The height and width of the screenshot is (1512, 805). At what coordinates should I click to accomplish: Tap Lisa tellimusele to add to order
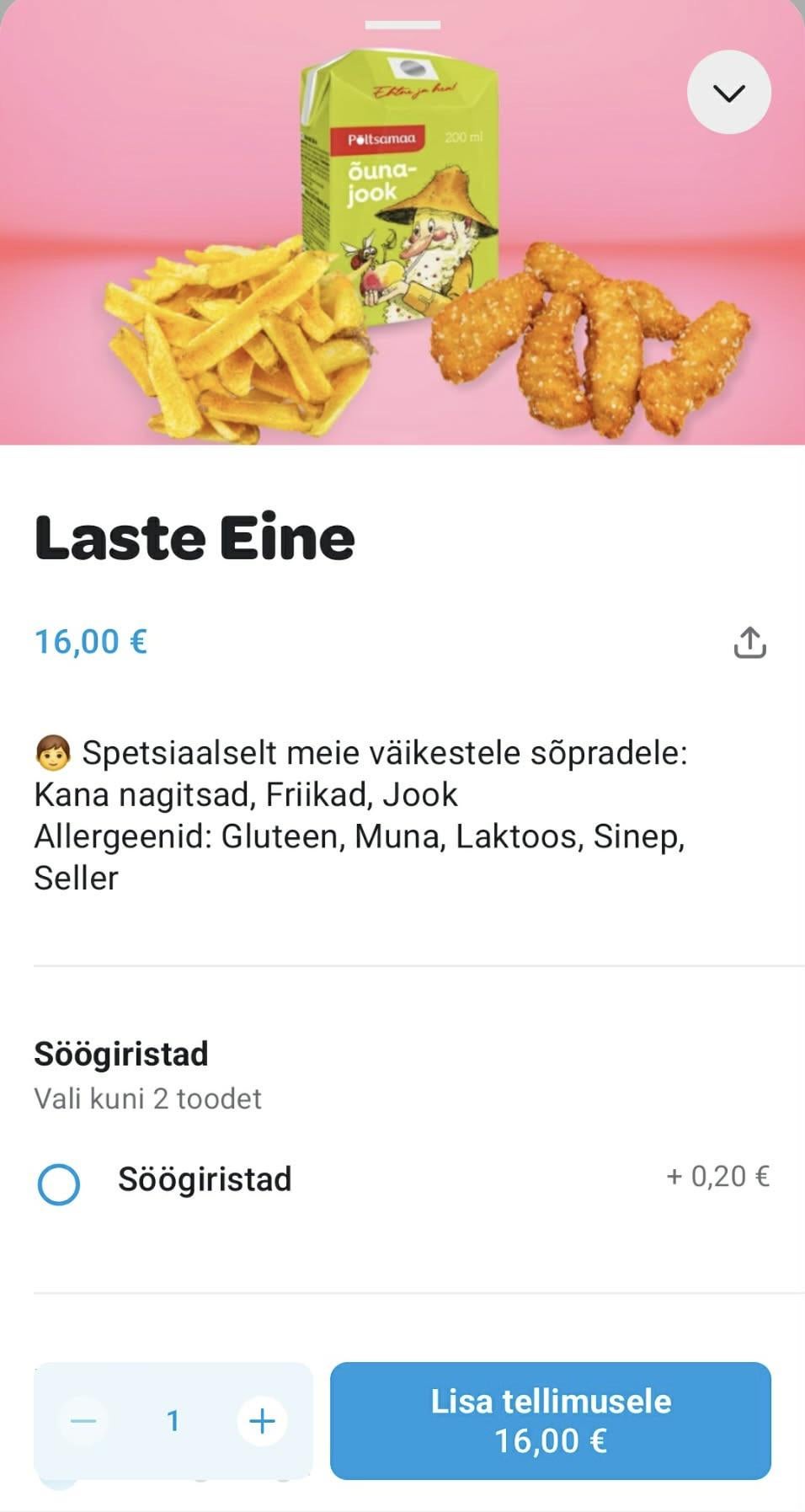(550, 1422)
